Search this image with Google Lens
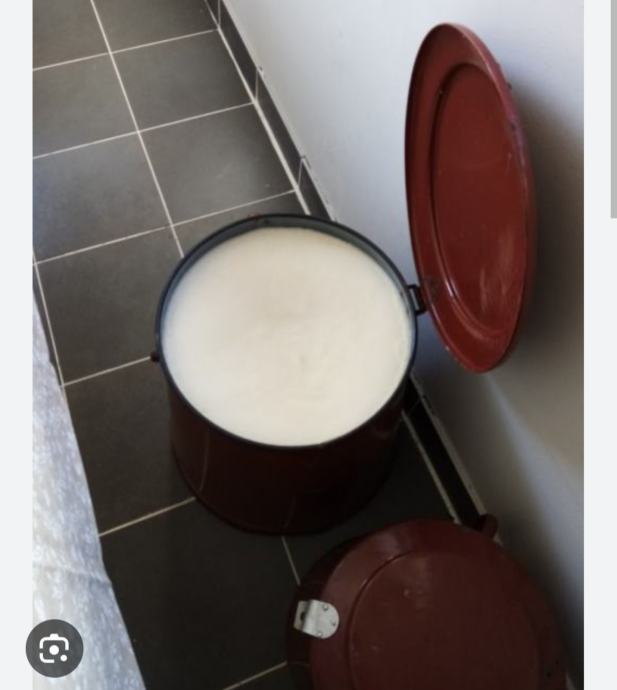The image size is (617, 690). point(54,648)
